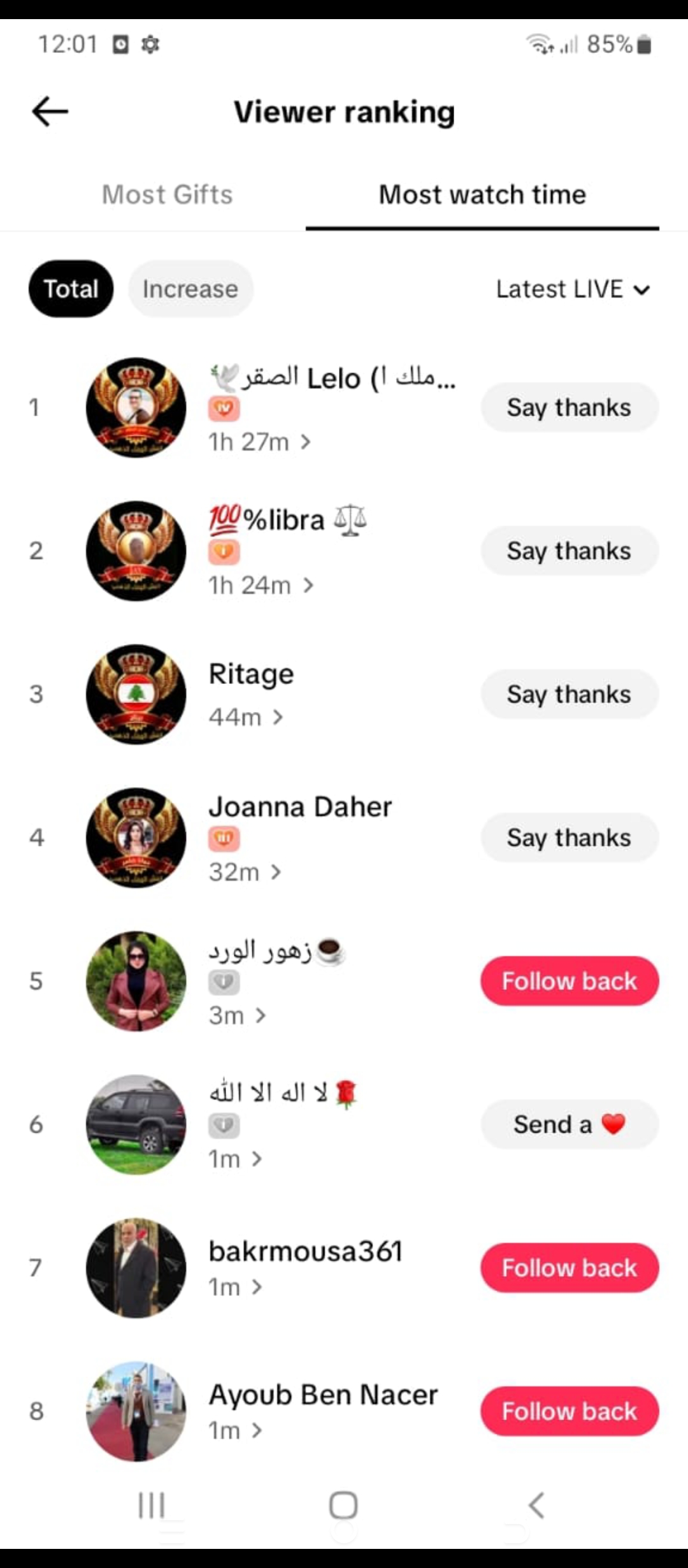Say thanks to Joanna Daher
The width and height of the screenshot is (688, 1568).
click(569, 838)
